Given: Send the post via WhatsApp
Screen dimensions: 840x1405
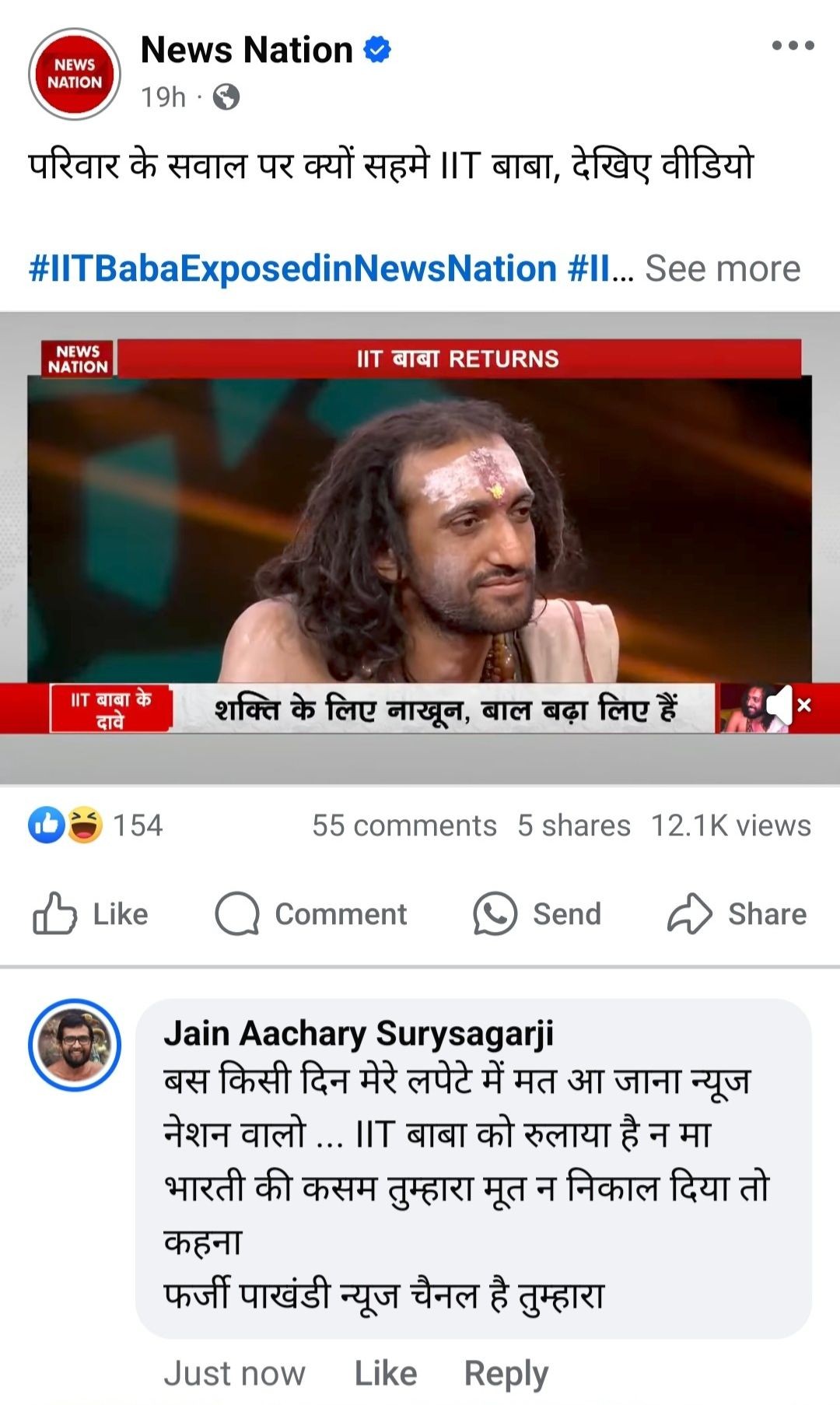Looking at the screenshot, I should [537, 914].
